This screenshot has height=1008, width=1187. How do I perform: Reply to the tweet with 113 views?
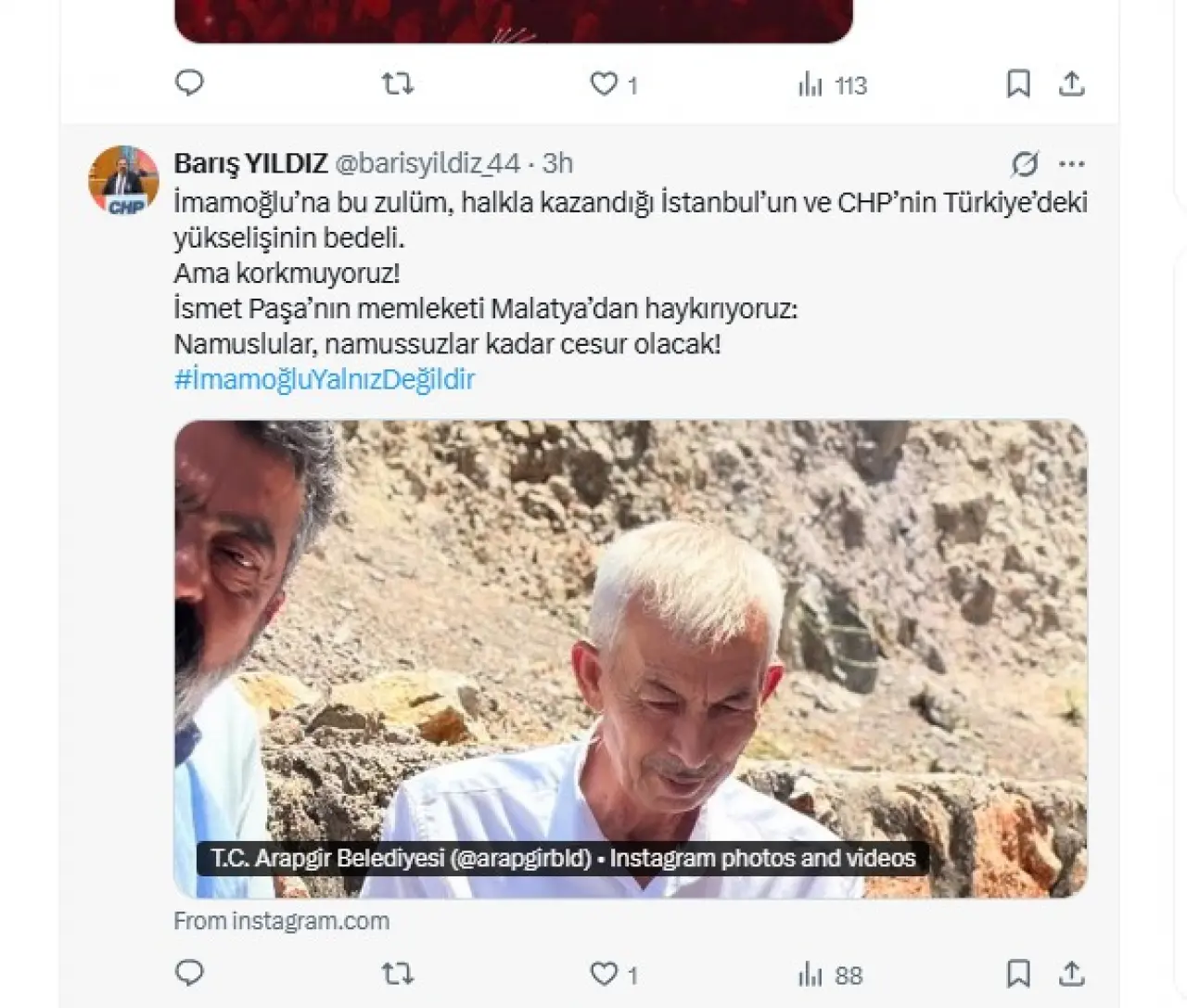point(189,83)
